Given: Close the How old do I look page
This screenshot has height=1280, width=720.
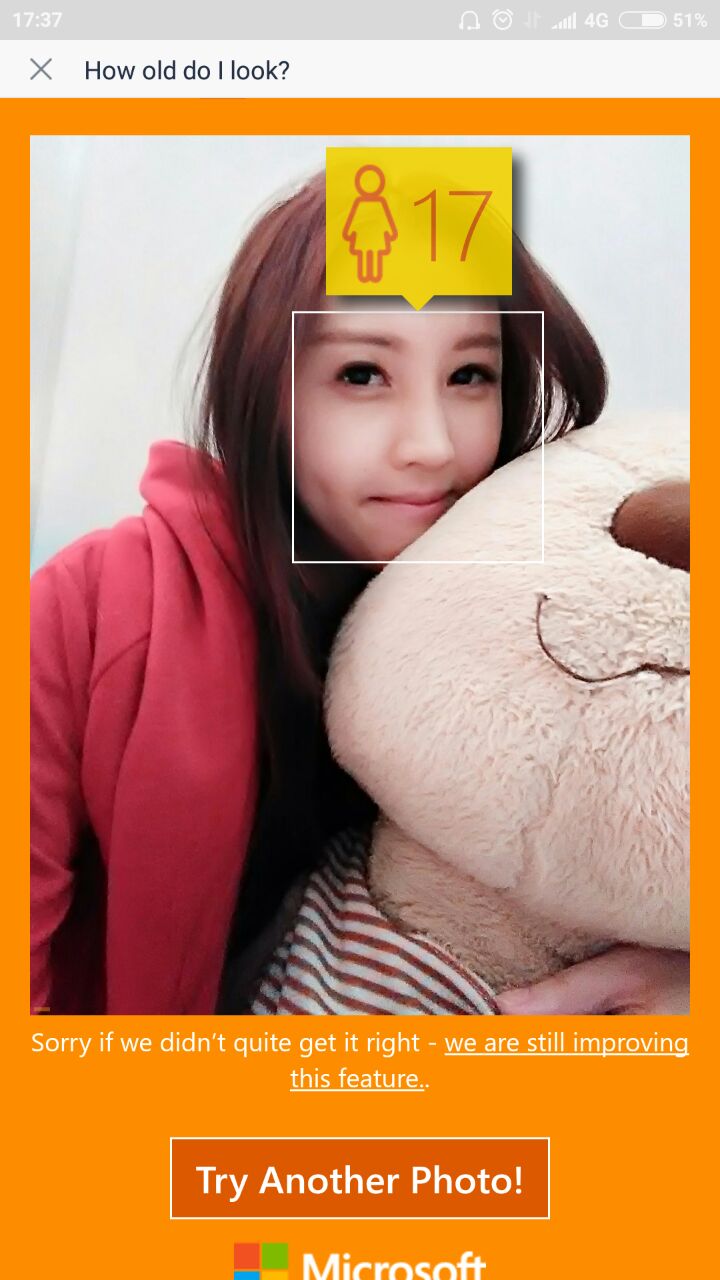Looking at the screenshot, I should point(41,69).
